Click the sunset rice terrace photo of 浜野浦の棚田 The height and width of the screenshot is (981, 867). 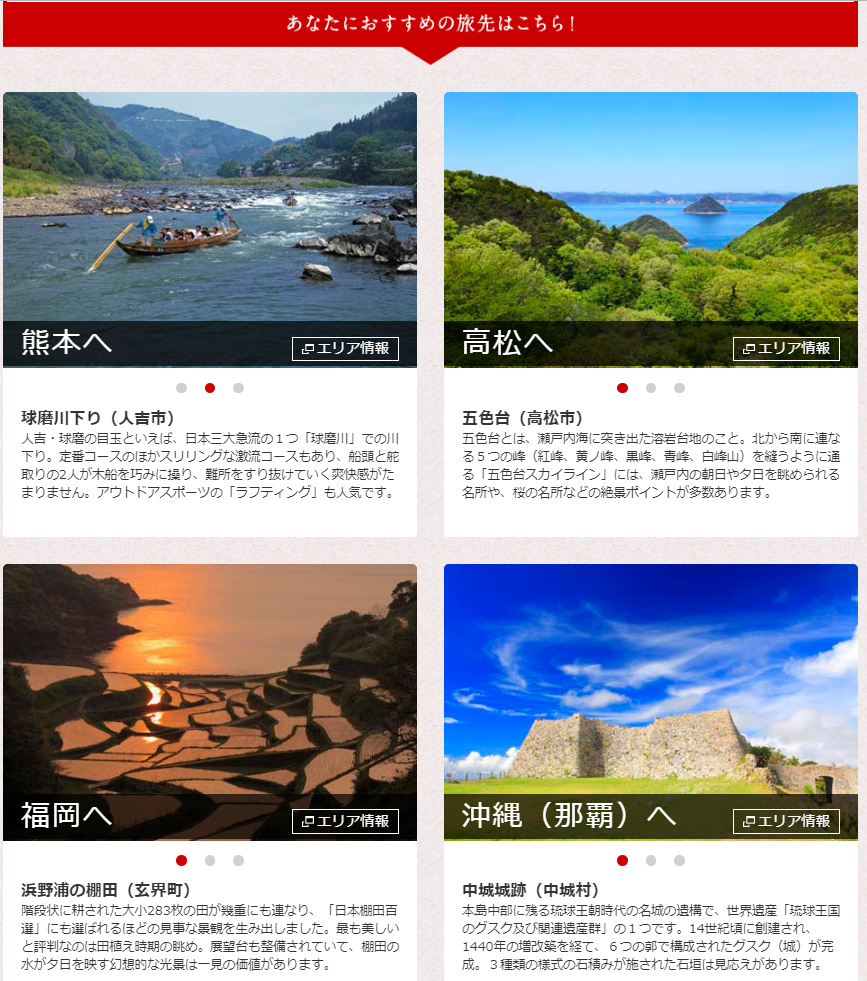210,680
